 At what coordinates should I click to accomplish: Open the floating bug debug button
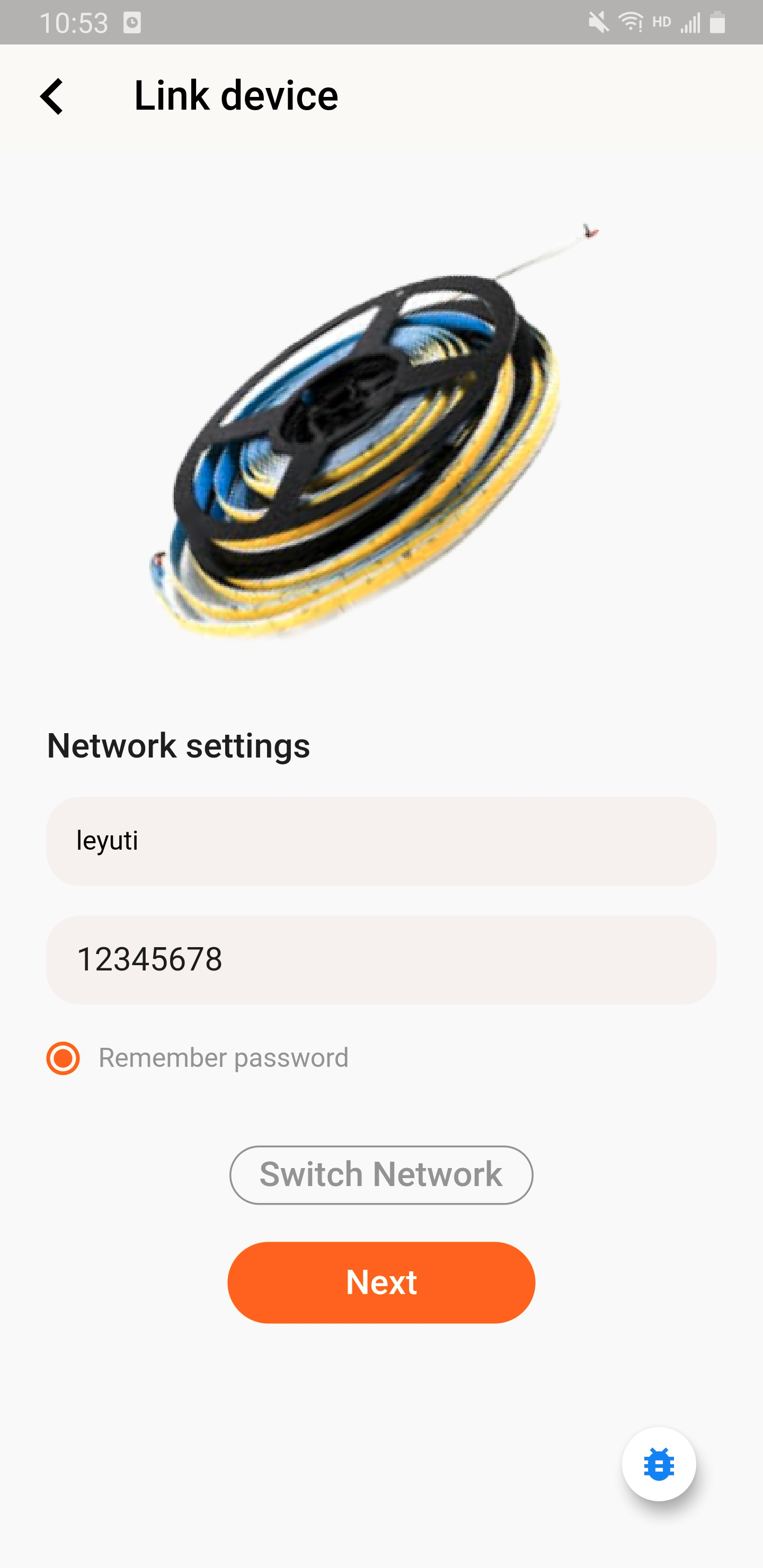click(659, 1464)
